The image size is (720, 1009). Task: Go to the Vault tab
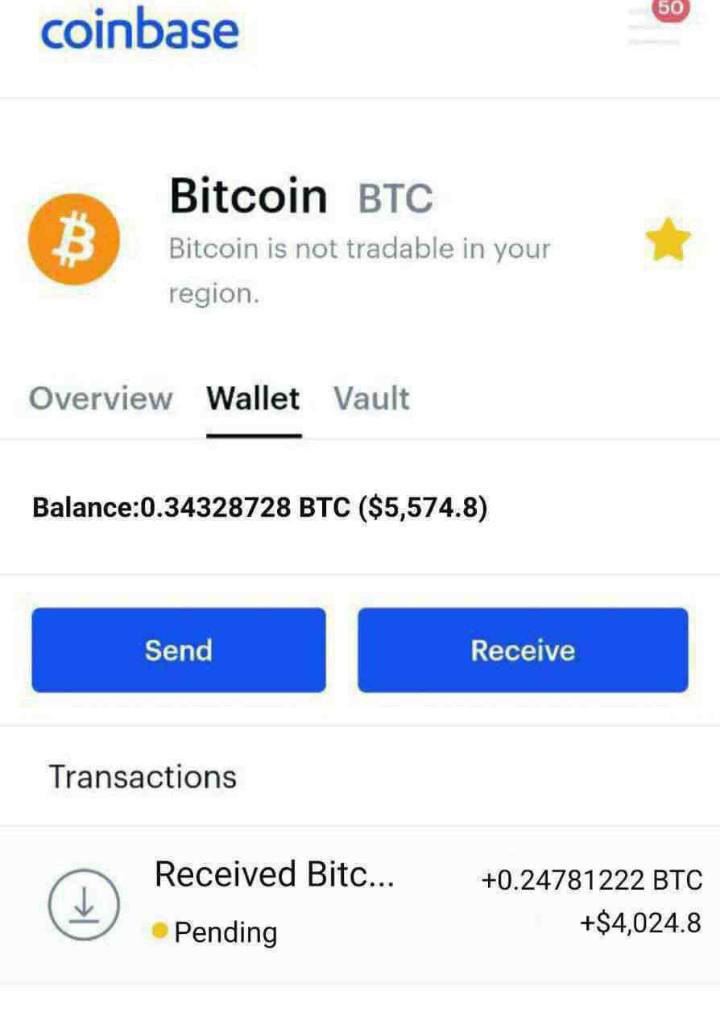click(x=371, y=399)
